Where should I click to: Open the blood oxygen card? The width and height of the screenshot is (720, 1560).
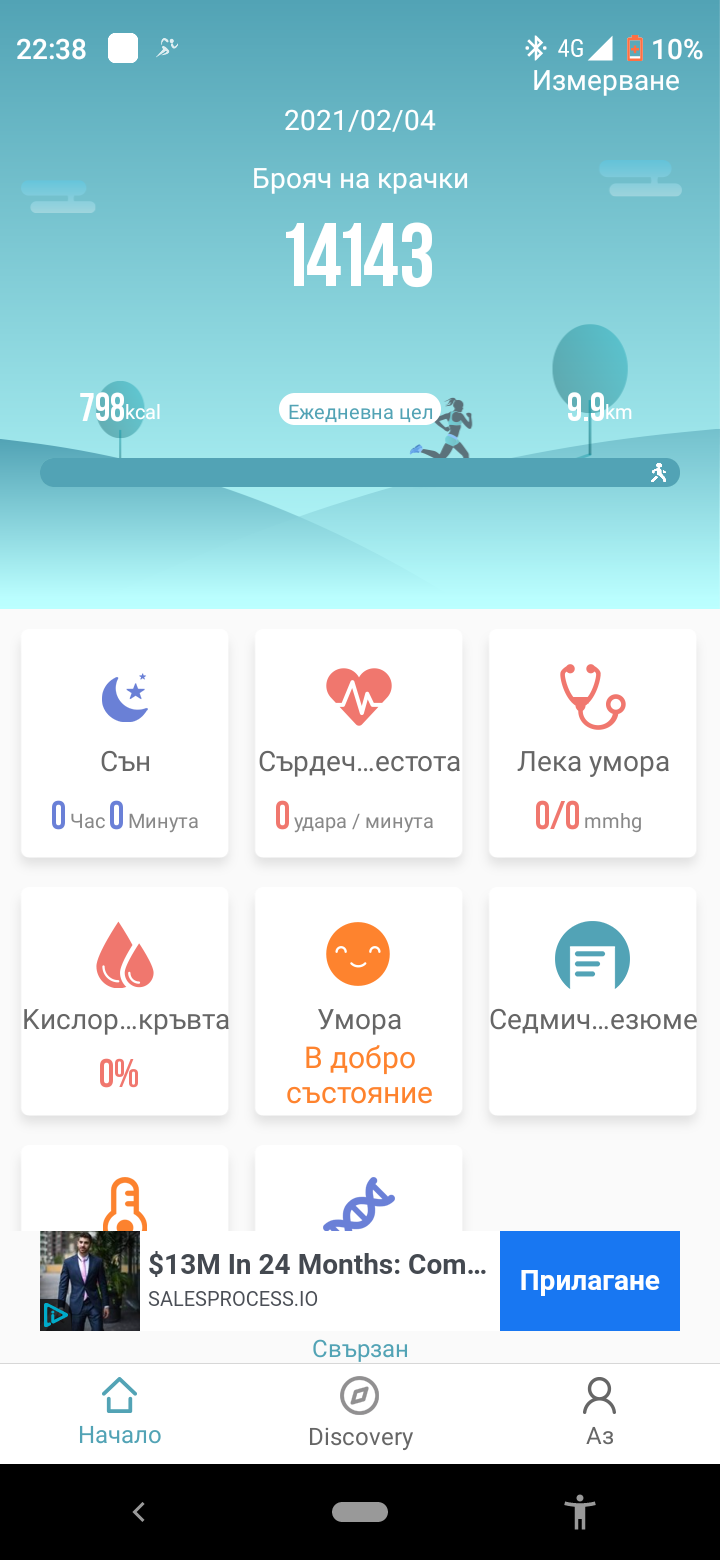(x=125, y=1001)
